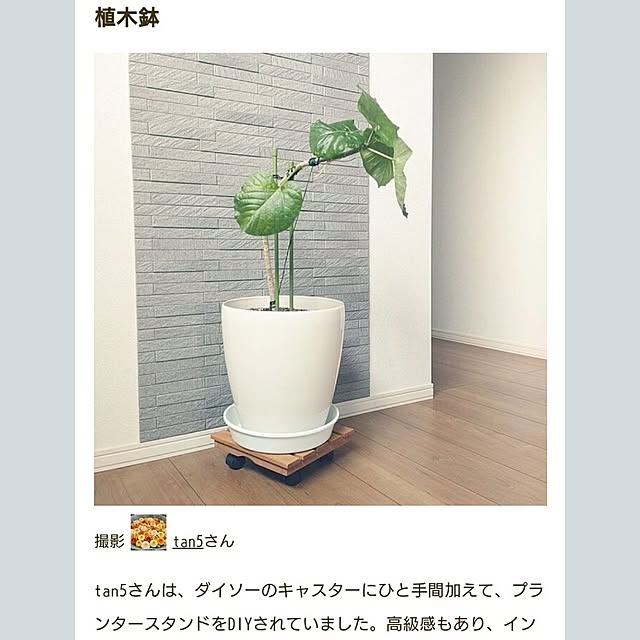This screenshot has height=640, width=640.
Task: Tap tan5's avatar thumbnail
Action: click(x=148, y=533)
